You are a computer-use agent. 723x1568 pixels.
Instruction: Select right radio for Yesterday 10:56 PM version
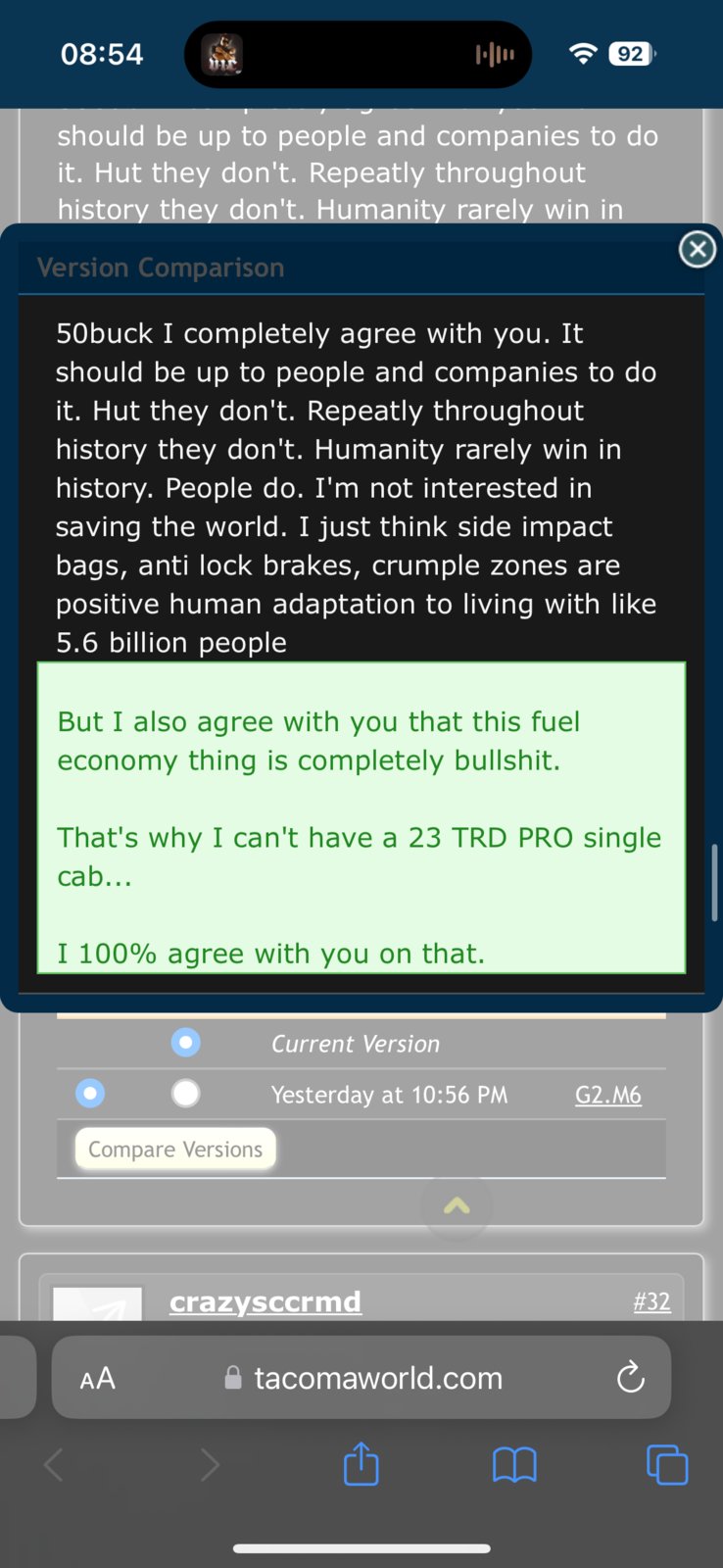pos(185,1093)
